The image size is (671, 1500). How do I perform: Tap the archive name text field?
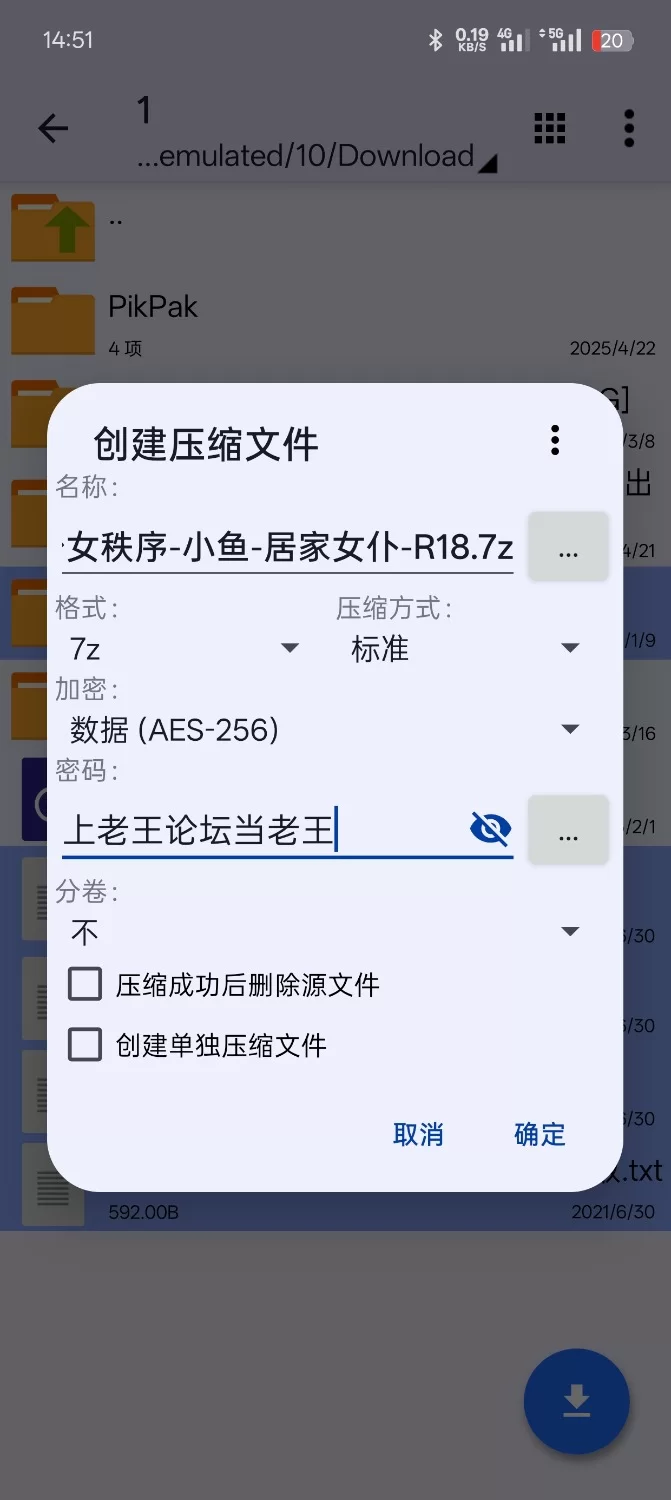288,547
